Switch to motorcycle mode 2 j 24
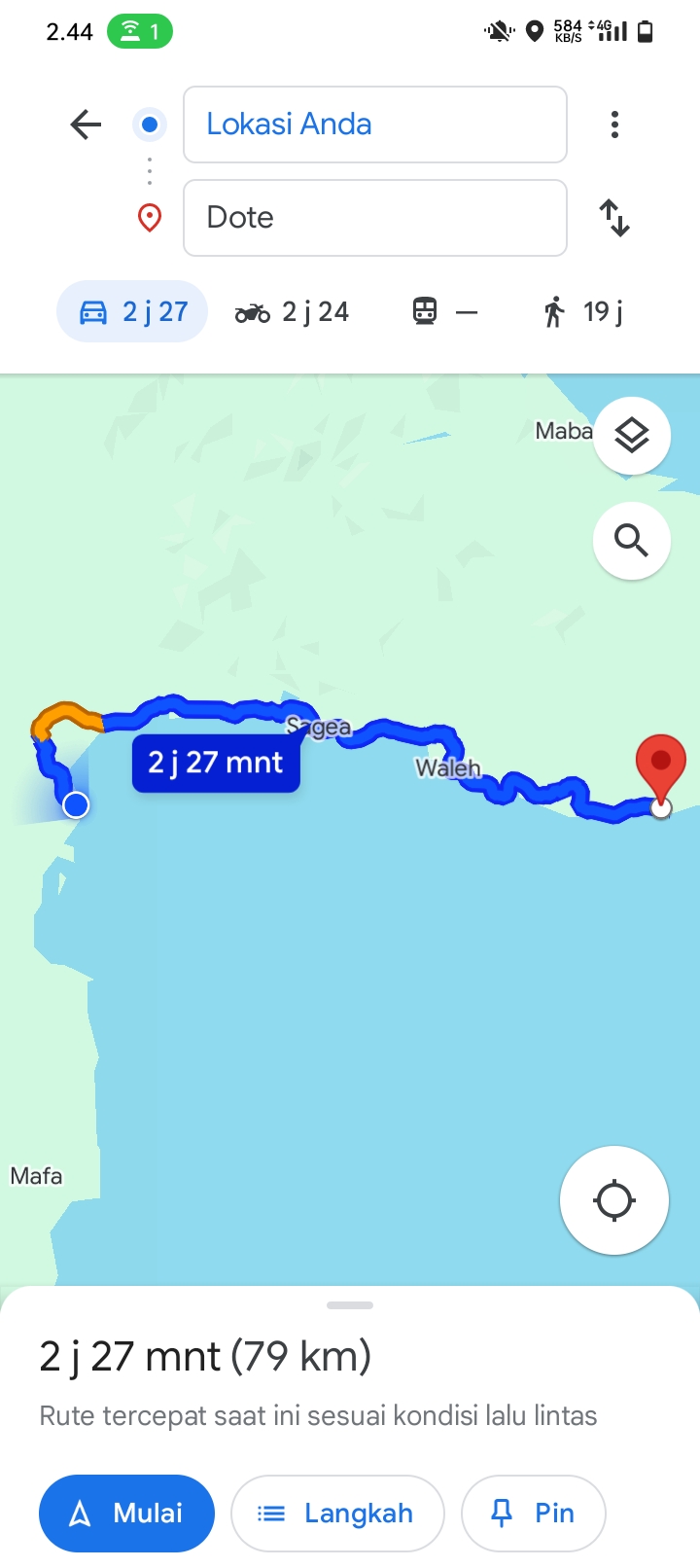 [292, 312]
